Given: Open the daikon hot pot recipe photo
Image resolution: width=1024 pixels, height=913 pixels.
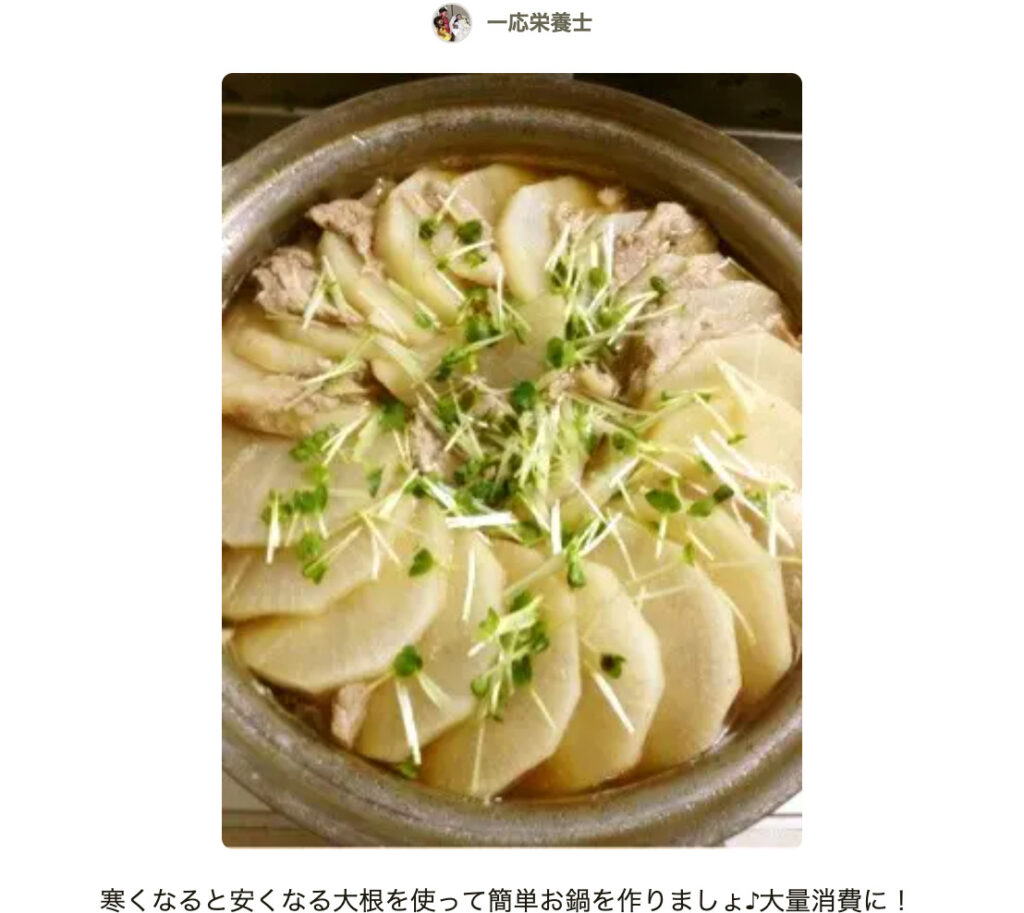Looking at the screenshot, I should click(x=511, y=460).
